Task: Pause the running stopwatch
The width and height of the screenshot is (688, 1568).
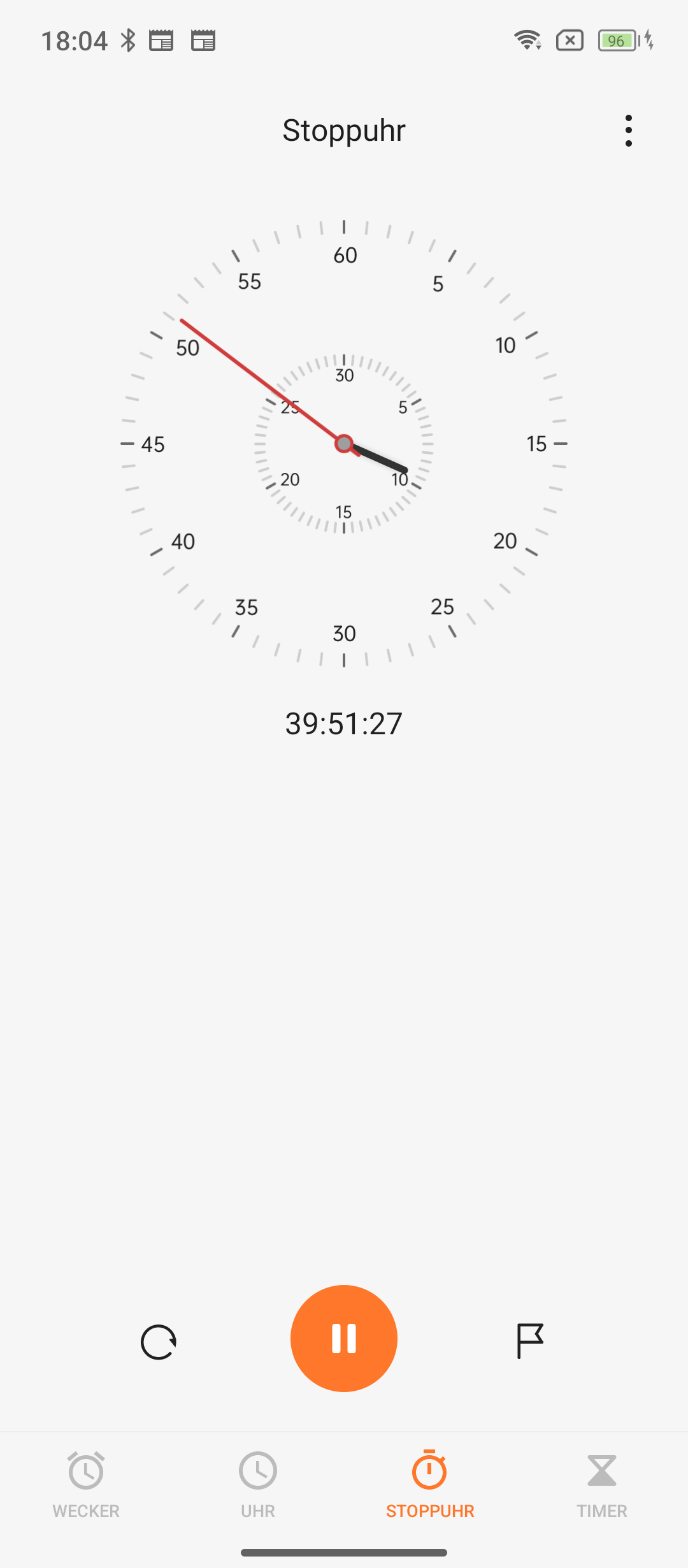Action: point(344,1338)
